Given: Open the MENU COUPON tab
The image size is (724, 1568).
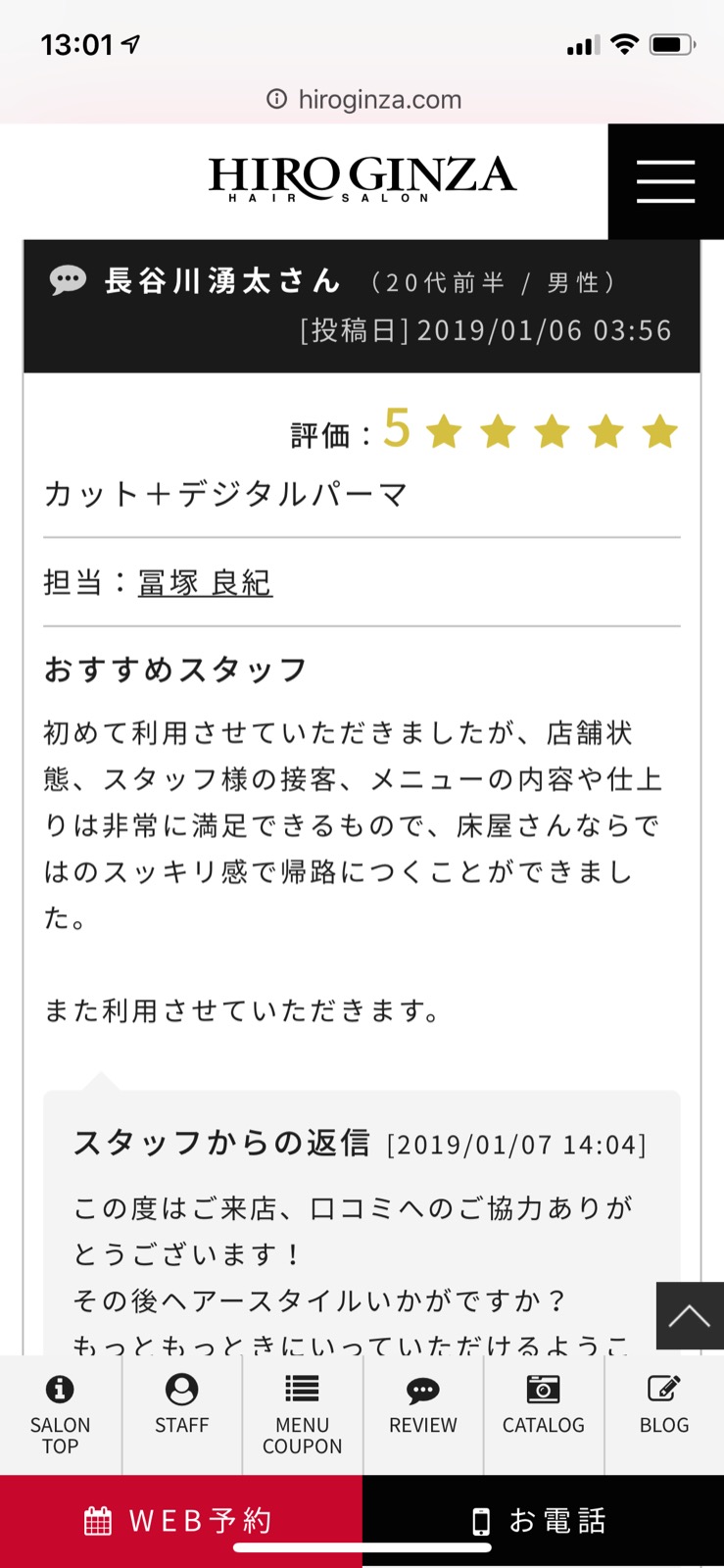Looking at the screenshot, I should click(302, 1414).
